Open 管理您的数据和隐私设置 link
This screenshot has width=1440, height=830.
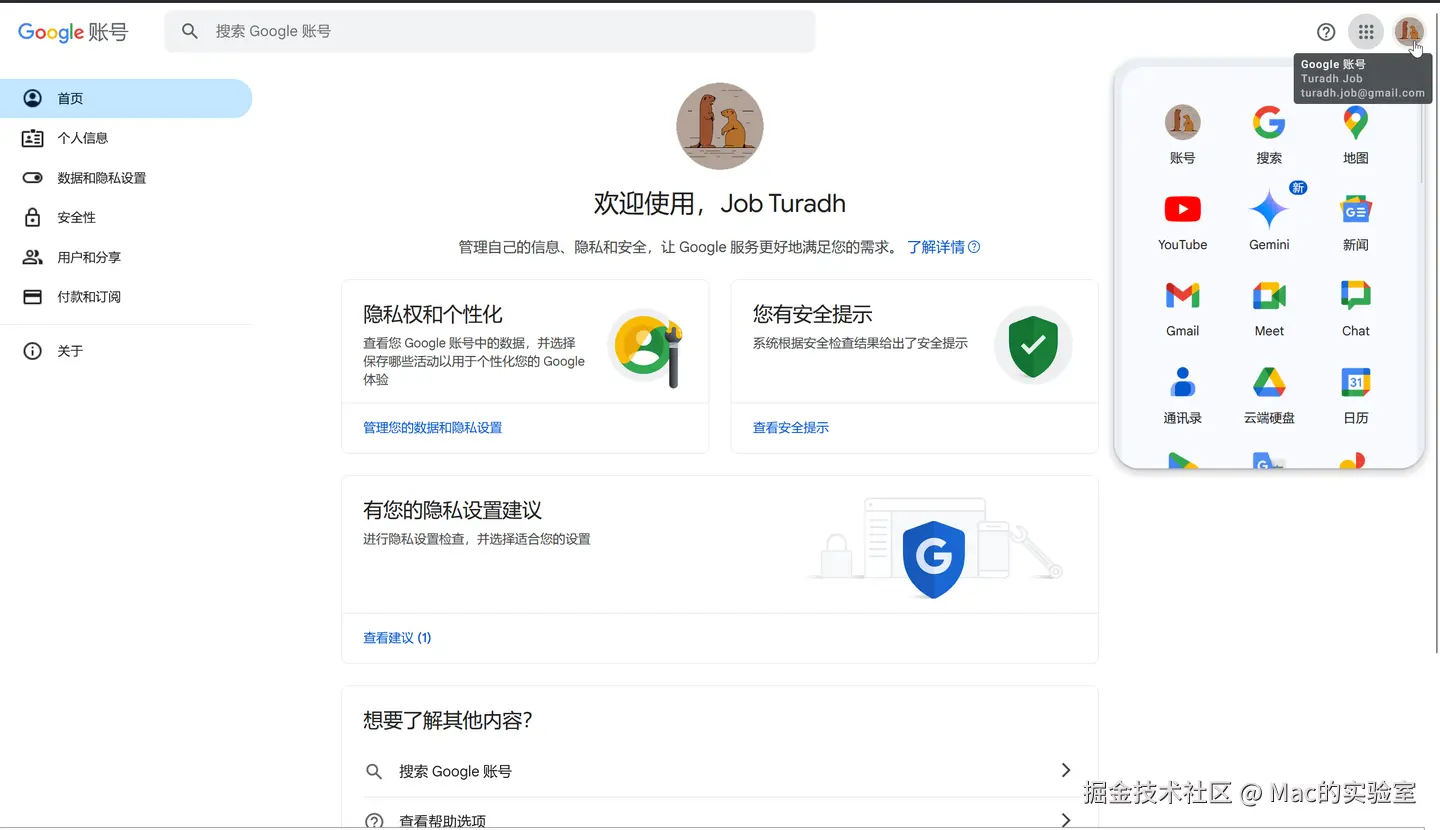click(432, 428)
